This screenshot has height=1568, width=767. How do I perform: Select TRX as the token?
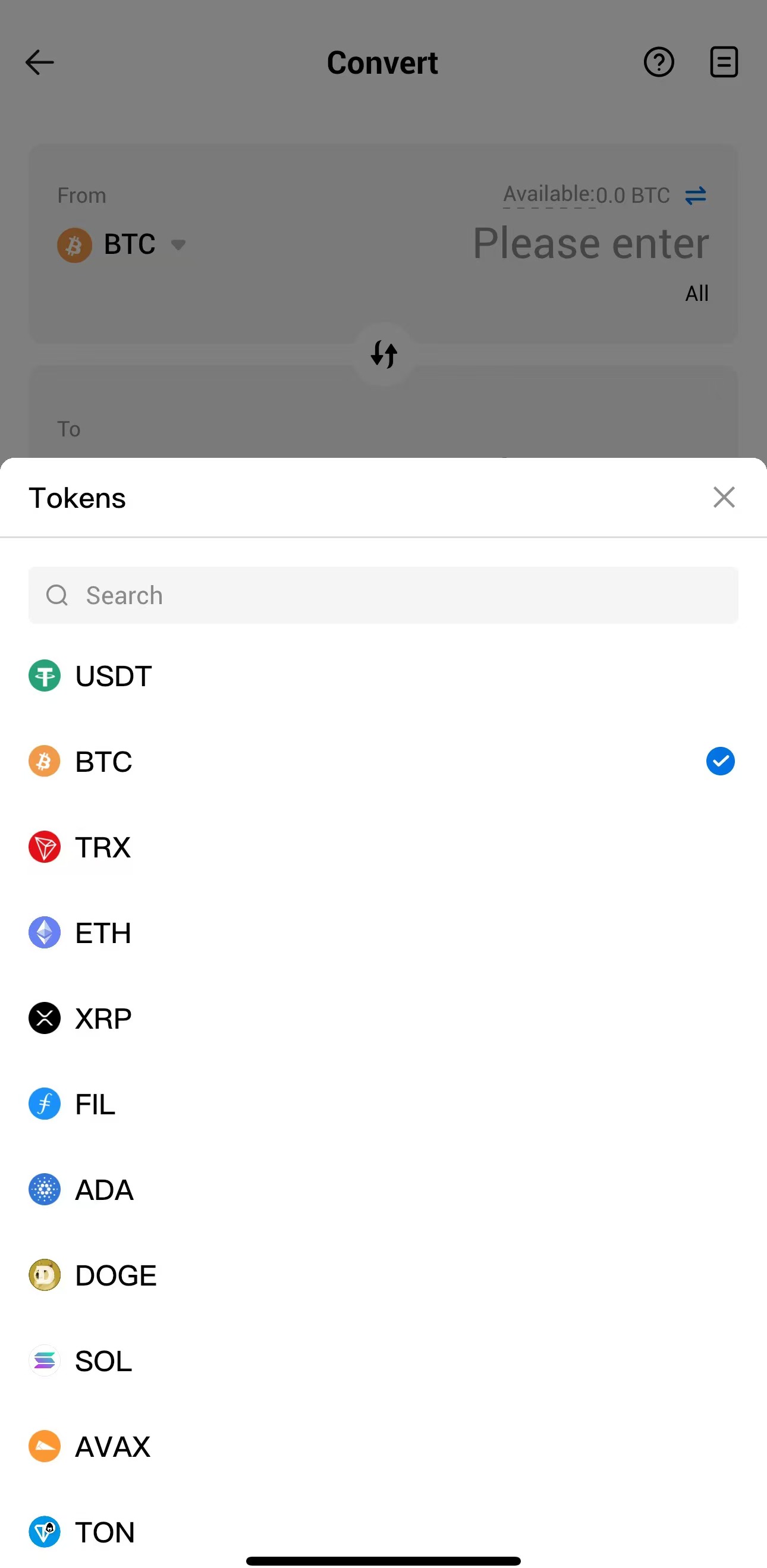click(x=383, y=847)
